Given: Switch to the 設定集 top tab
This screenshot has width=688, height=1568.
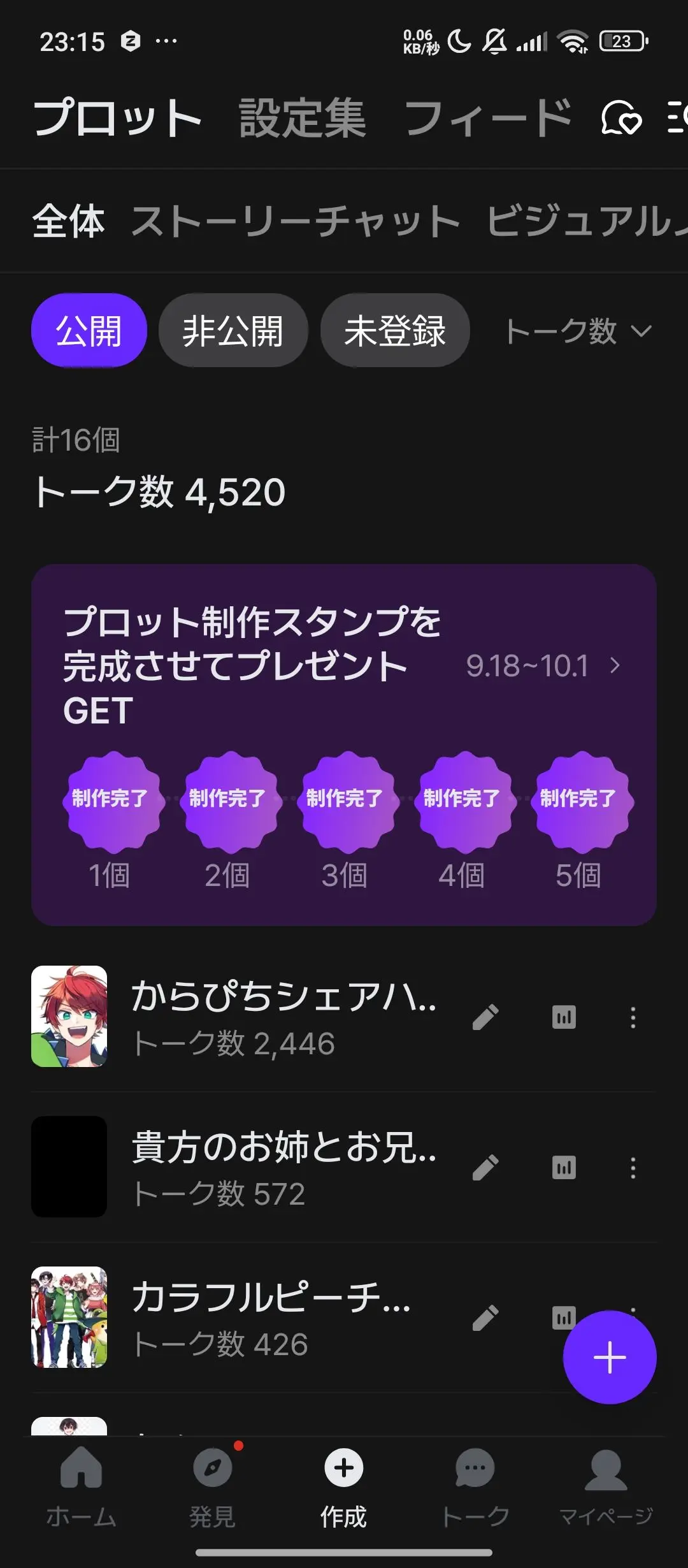Looking at the screenshot, I should pos(303,119).
